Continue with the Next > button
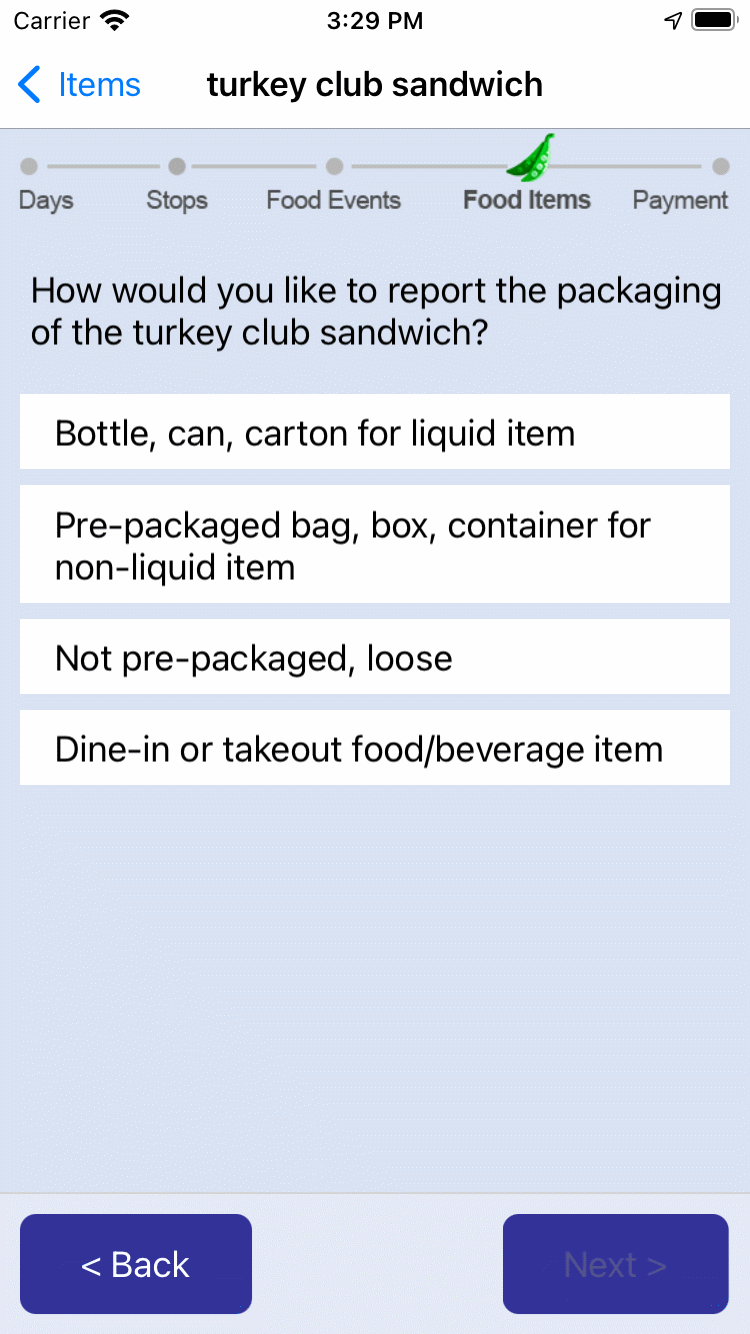The height and width of the screenshot is (1334, 750). (x=615, y=1264)
